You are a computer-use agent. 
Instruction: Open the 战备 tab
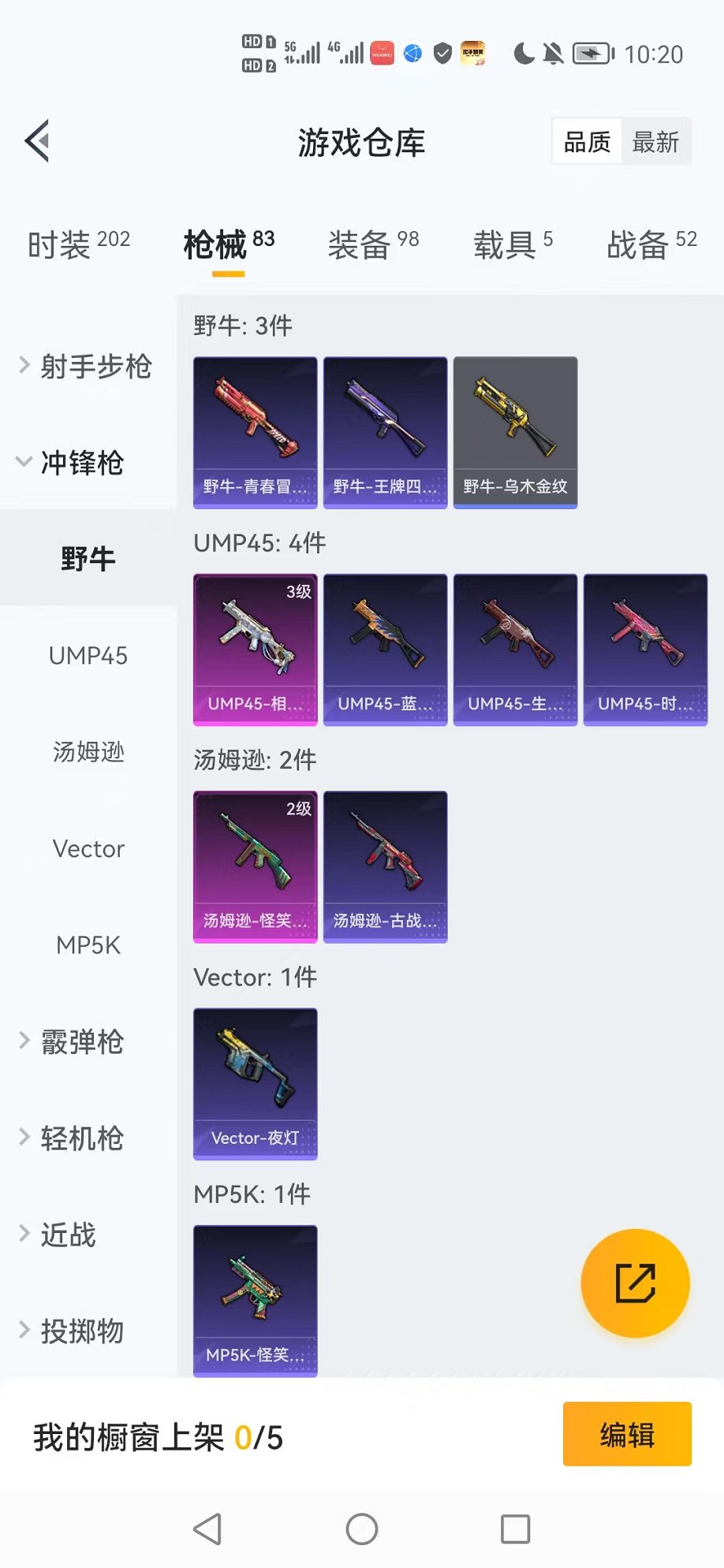pyautogui.click(x=651, y=244)
